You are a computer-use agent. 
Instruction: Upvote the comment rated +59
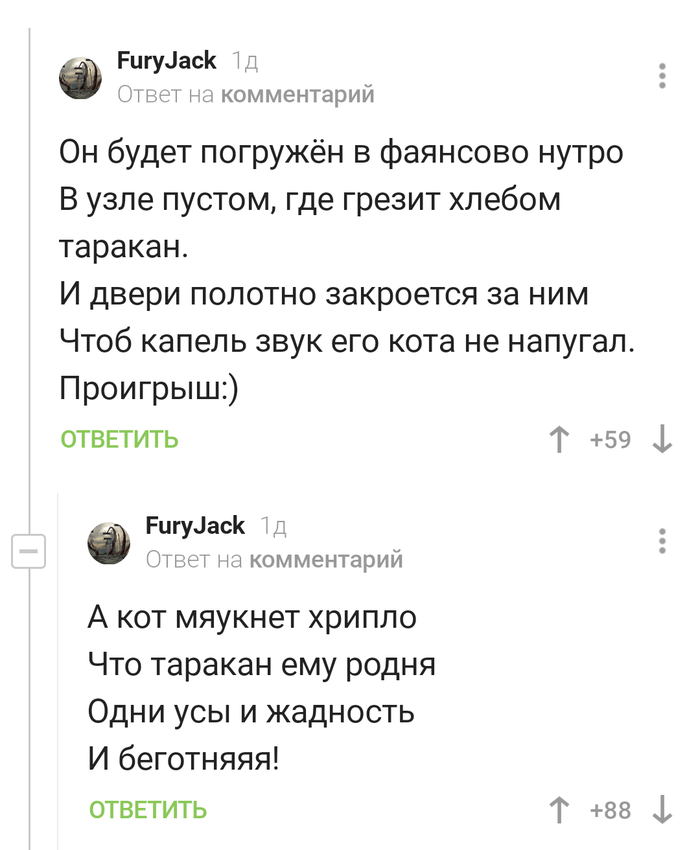[x=558, y=439]
